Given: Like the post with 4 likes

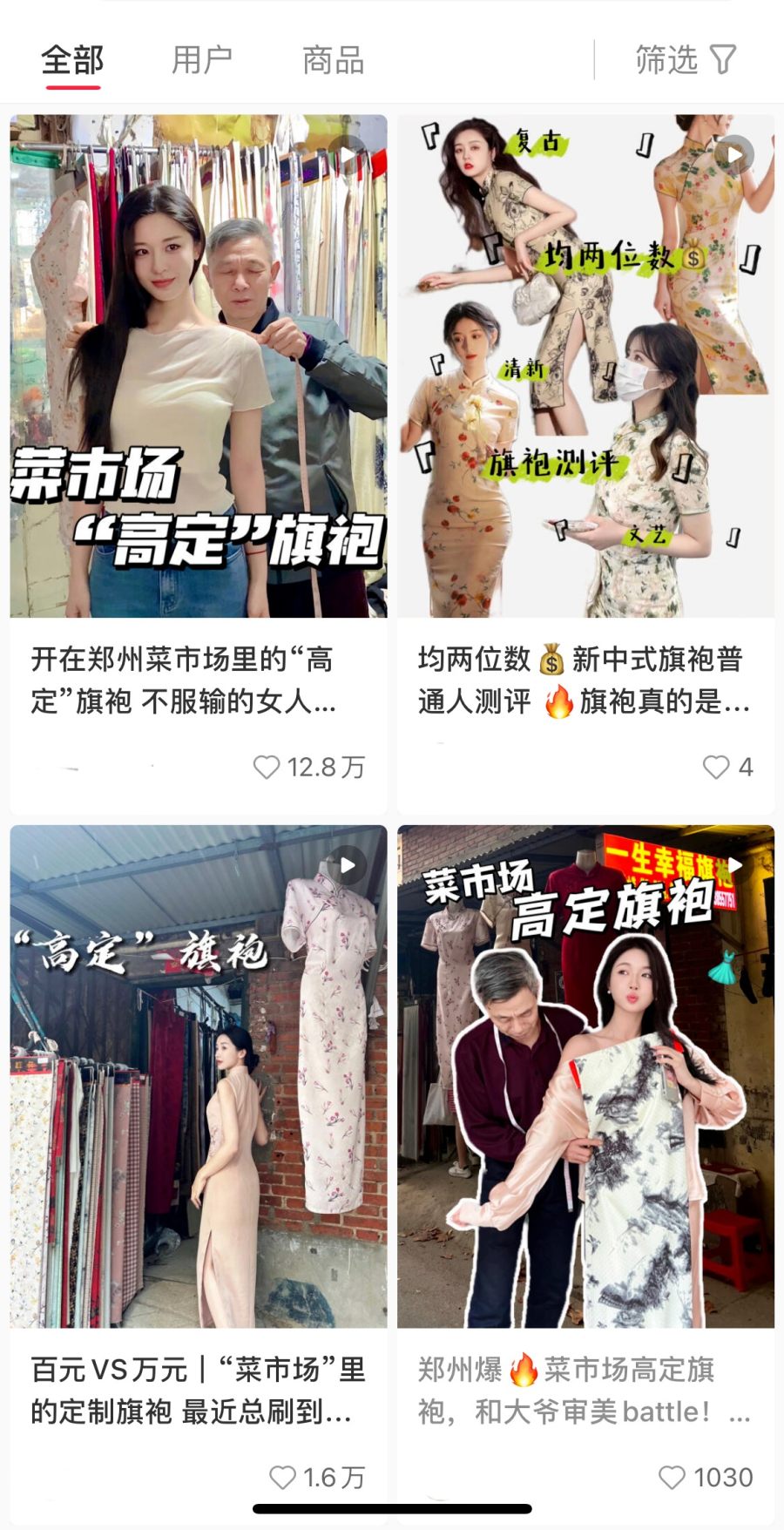Looking at the screenshot, I should 716,767.
